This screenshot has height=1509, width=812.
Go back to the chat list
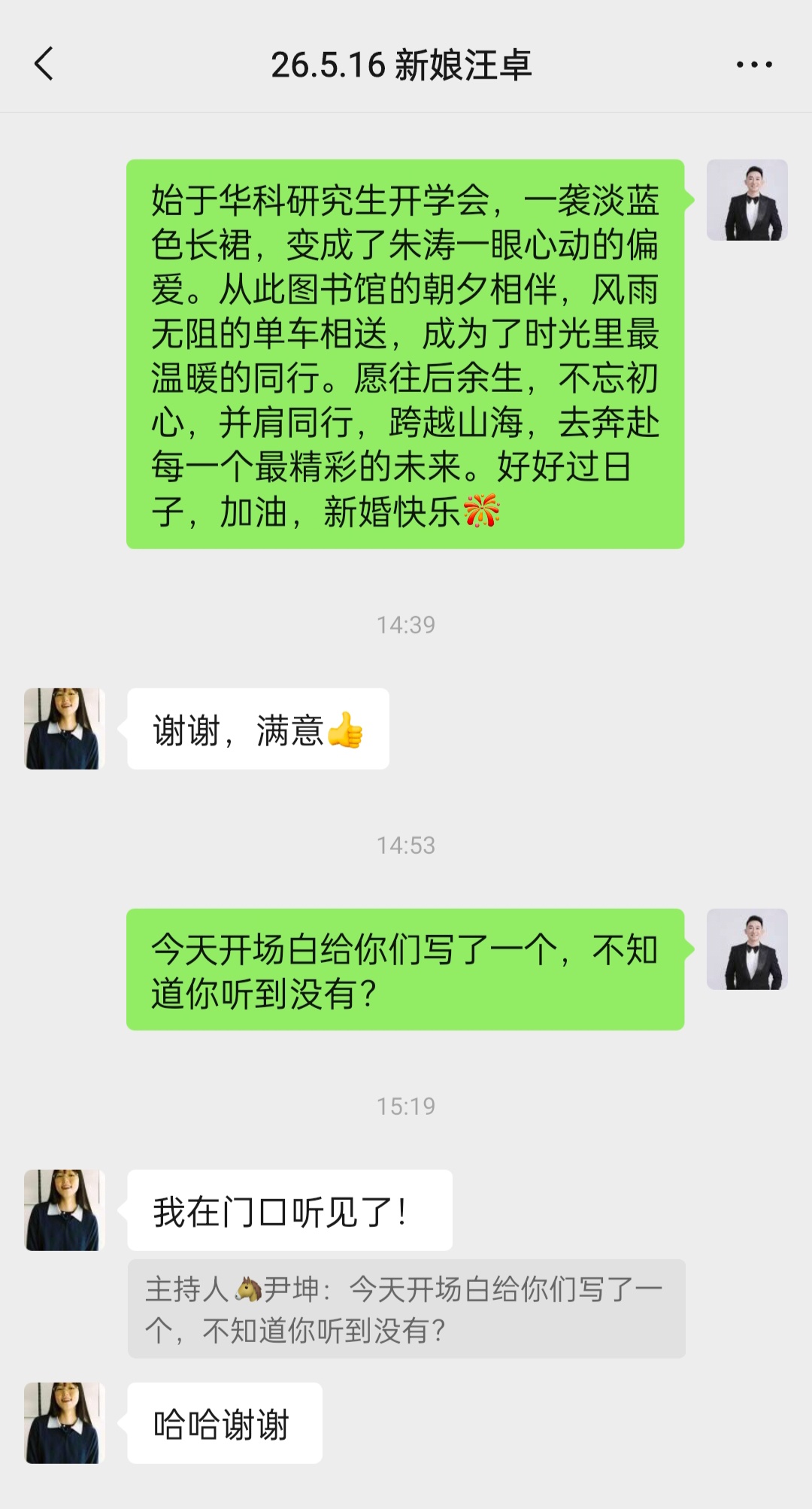(44, 64)
